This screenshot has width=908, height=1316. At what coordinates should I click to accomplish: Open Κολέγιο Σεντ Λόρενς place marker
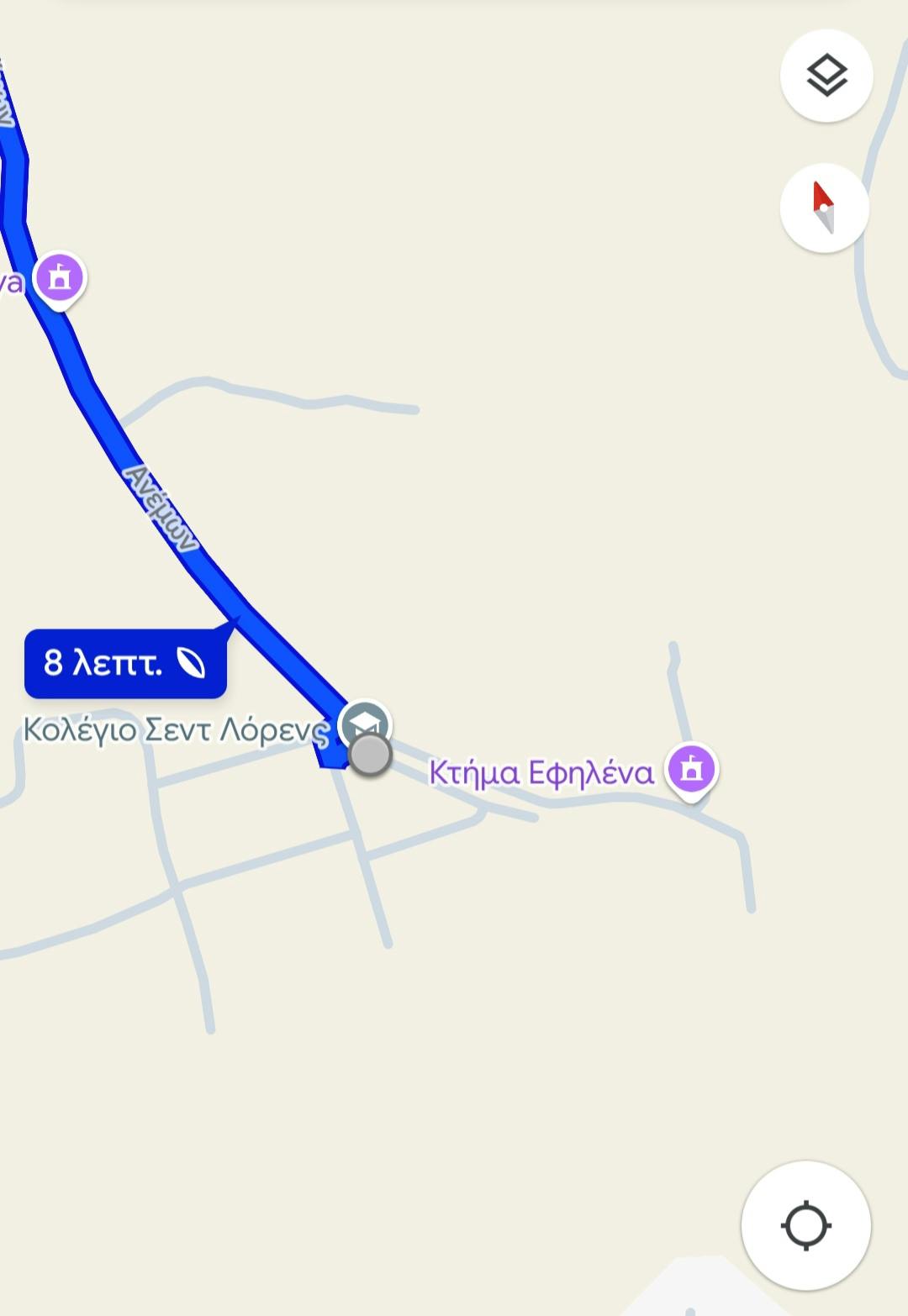tap(364, 721)
